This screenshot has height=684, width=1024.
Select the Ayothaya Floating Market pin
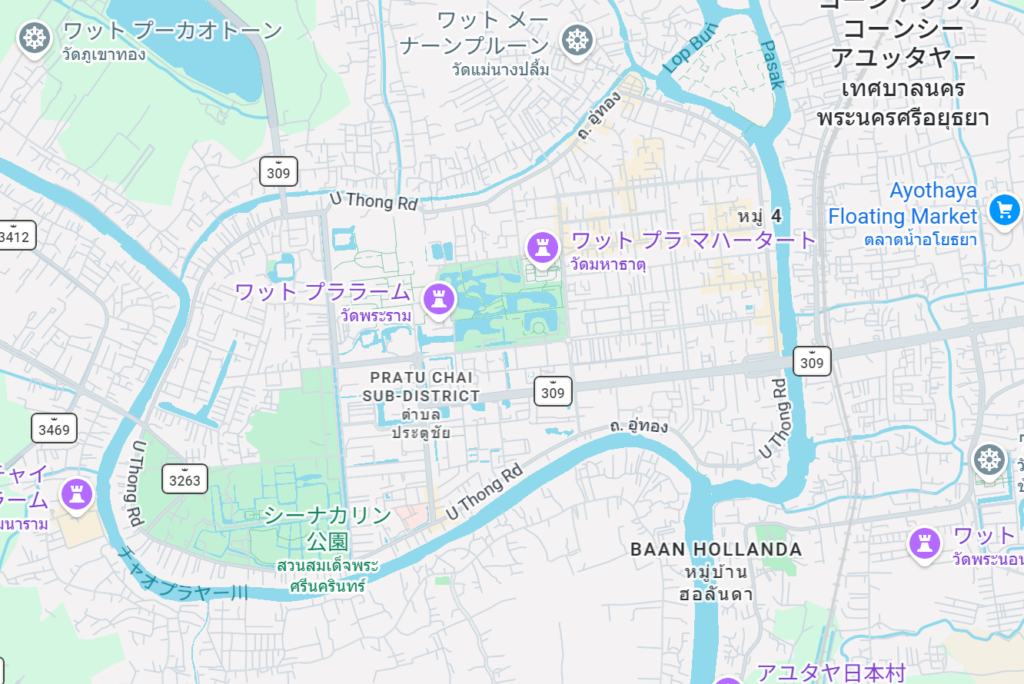(x=1004, y=210)
